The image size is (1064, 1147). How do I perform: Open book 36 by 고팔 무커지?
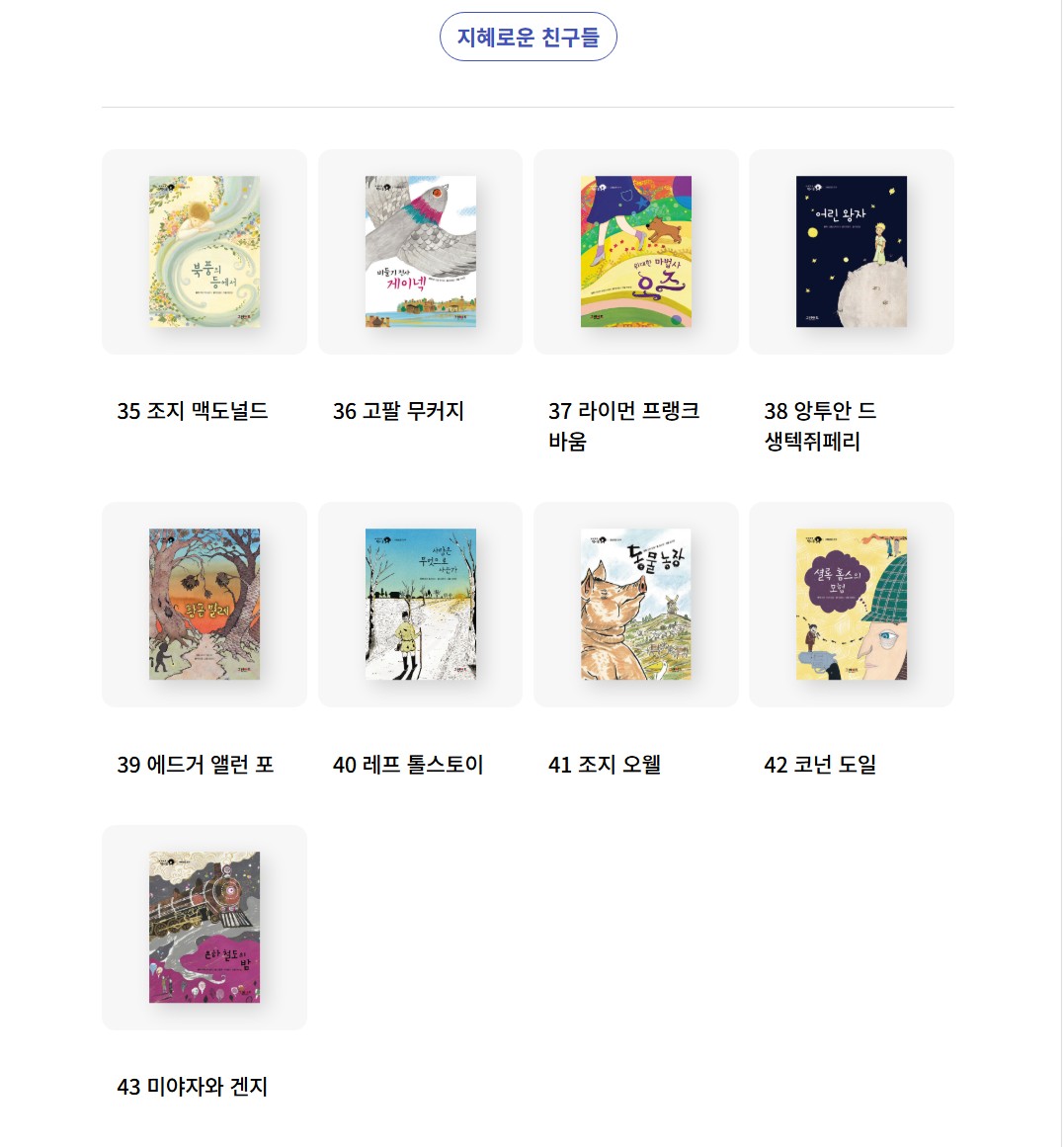[x=420, y=252]
